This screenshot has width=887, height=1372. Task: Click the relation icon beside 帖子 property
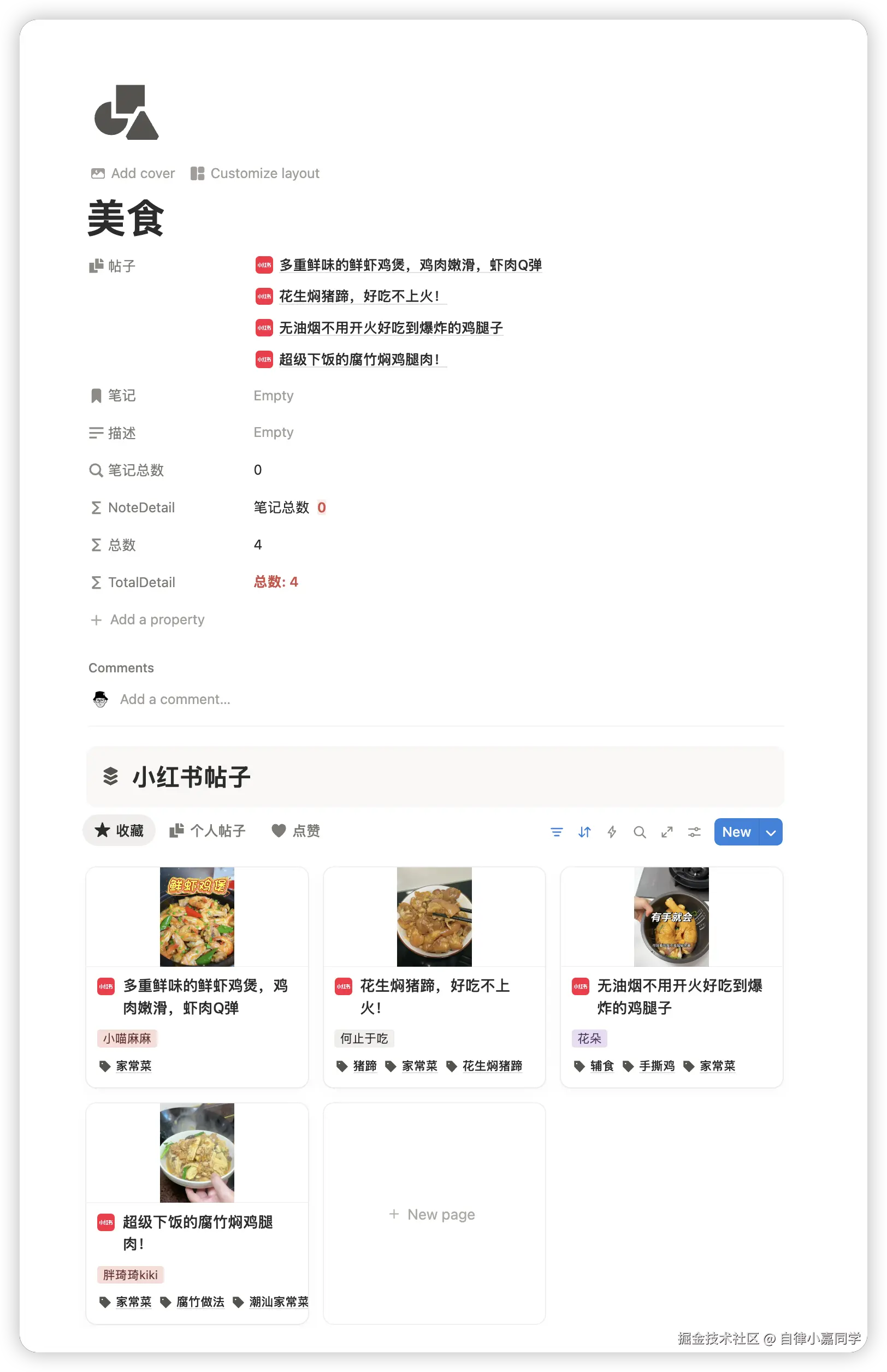(96, 265)
